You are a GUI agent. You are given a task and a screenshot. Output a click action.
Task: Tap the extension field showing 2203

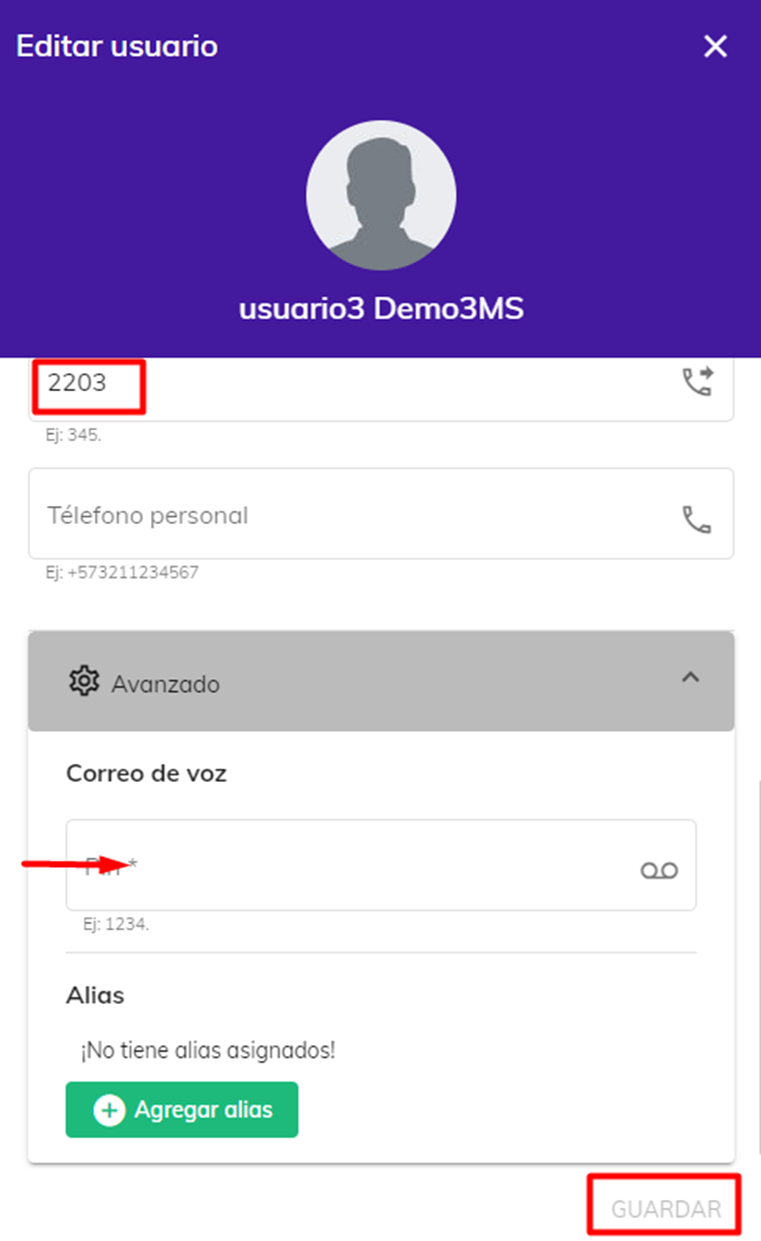[381, 389]
